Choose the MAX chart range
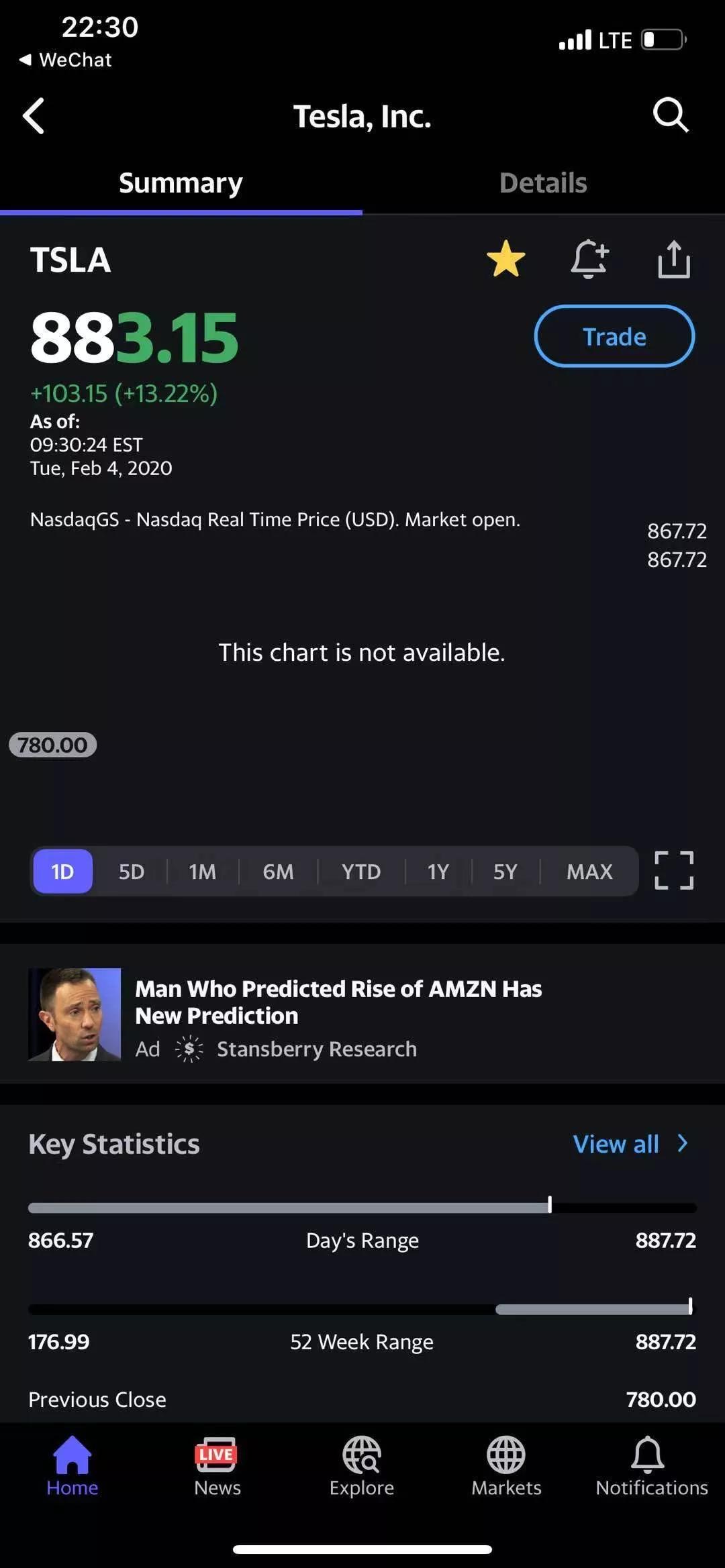The width and height of the screenshot is (725, 1568). point(589,872)
